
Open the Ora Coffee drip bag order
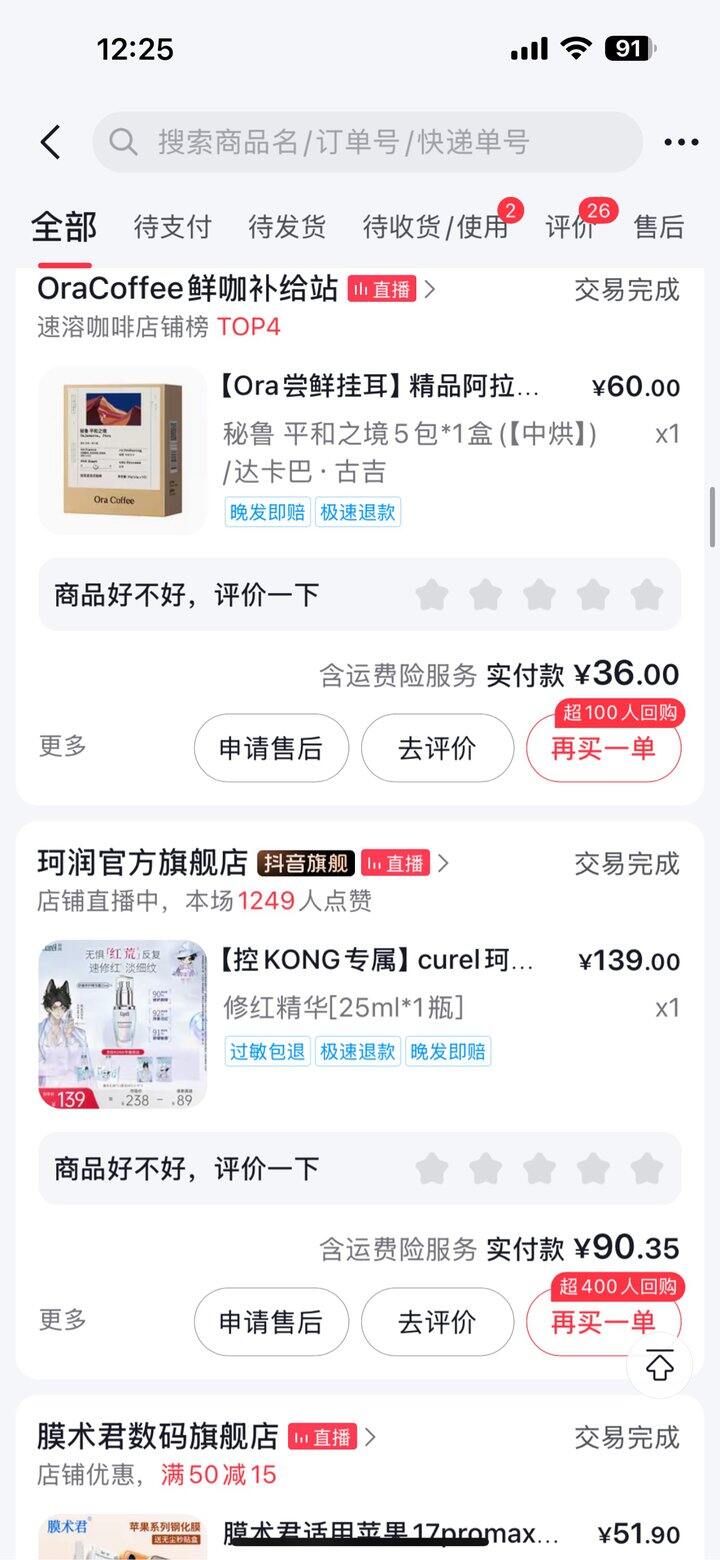click(380, 430)
